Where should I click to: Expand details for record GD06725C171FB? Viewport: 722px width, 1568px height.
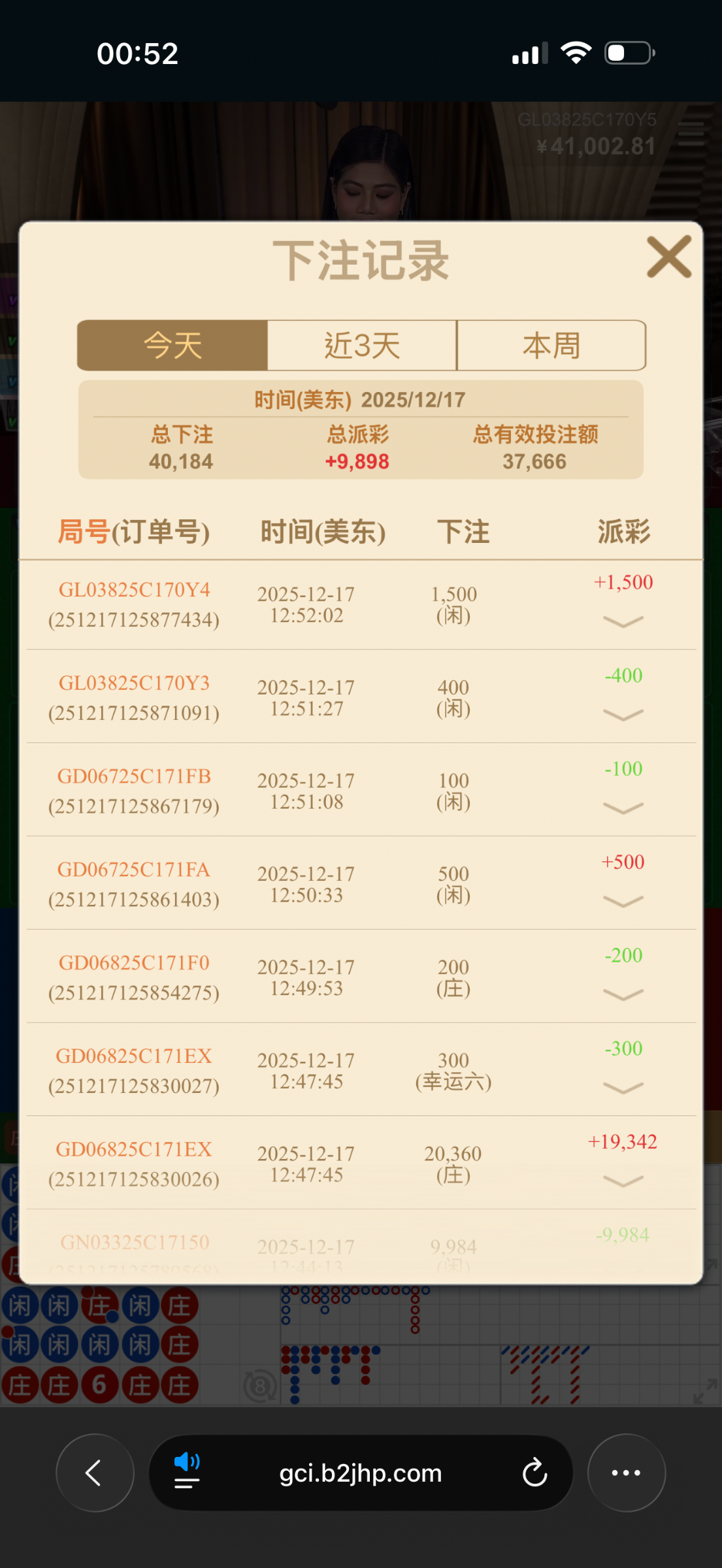pos(623,808)
